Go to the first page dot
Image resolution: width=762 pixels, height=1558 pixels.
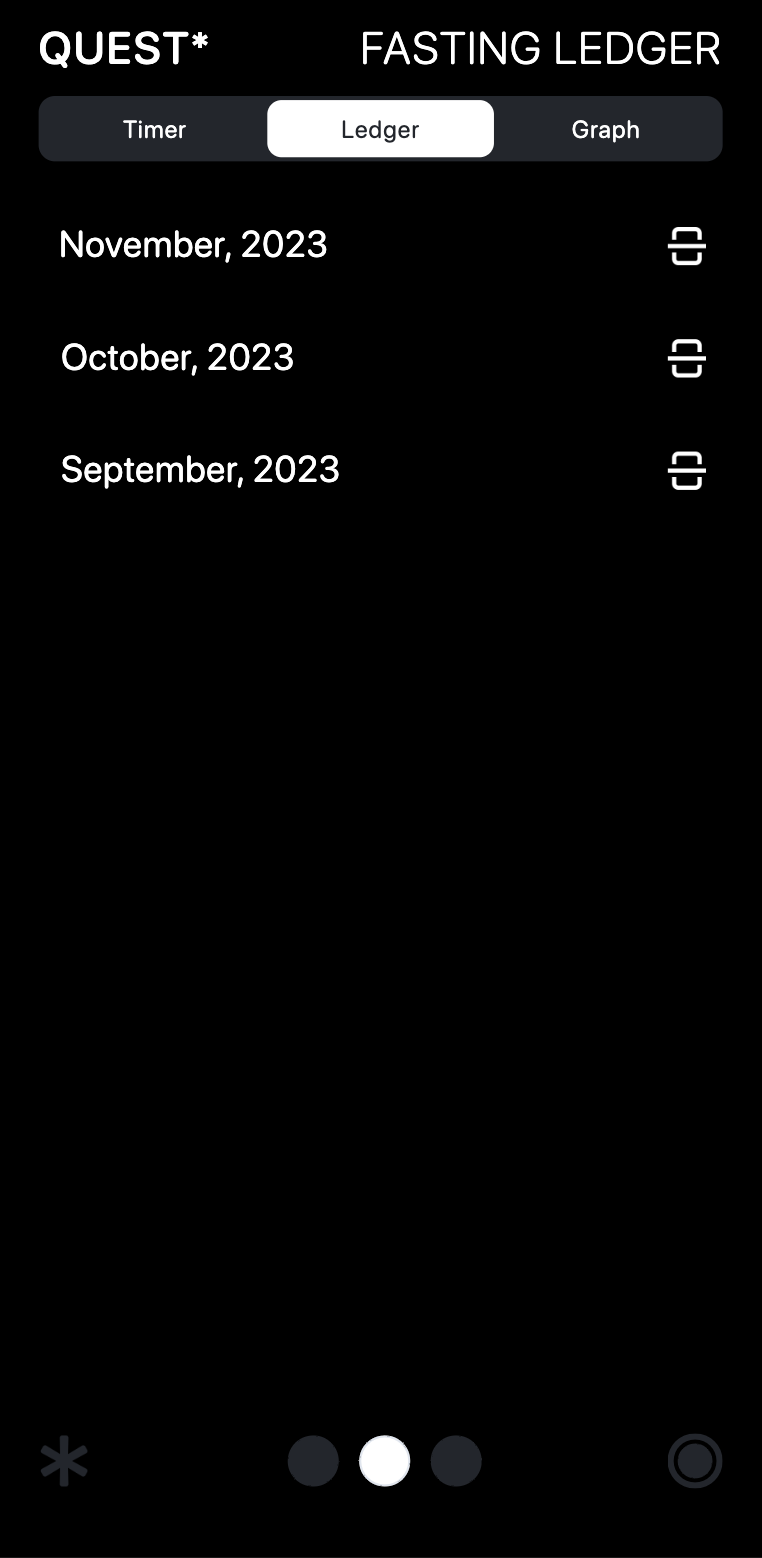(313, 1461)
